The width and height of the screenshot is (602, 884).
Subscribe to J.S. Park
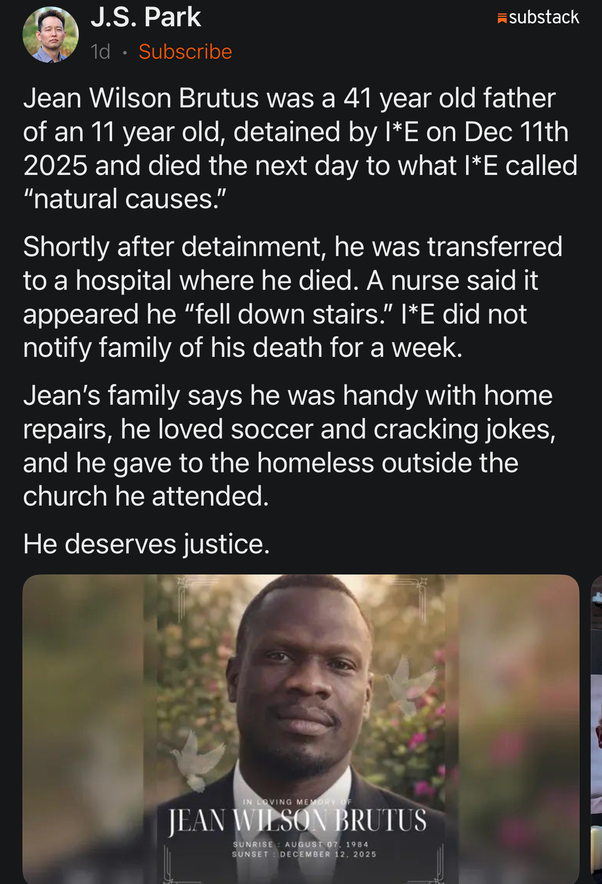tap(185, 51)
